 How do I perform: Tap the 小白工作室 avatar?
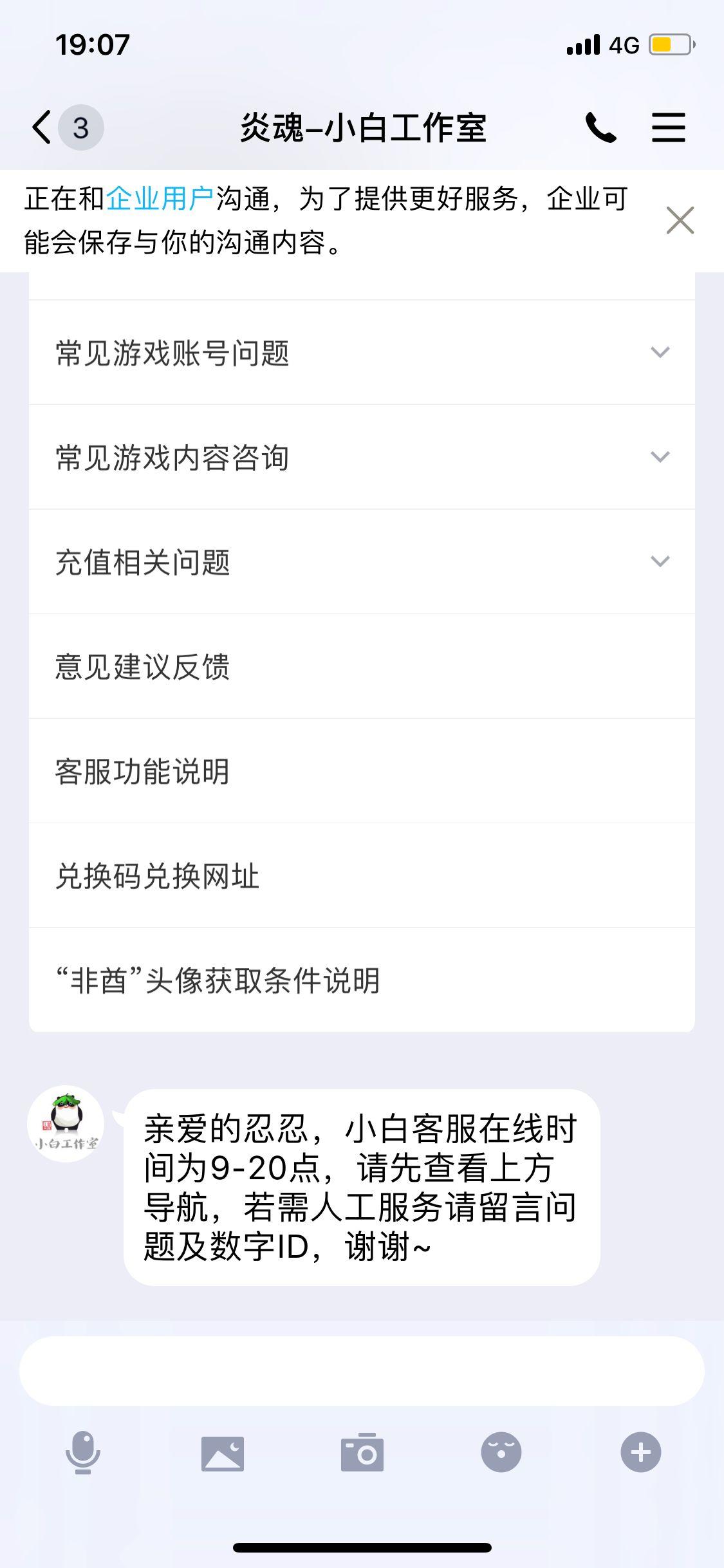click(x=66, y=1124)
